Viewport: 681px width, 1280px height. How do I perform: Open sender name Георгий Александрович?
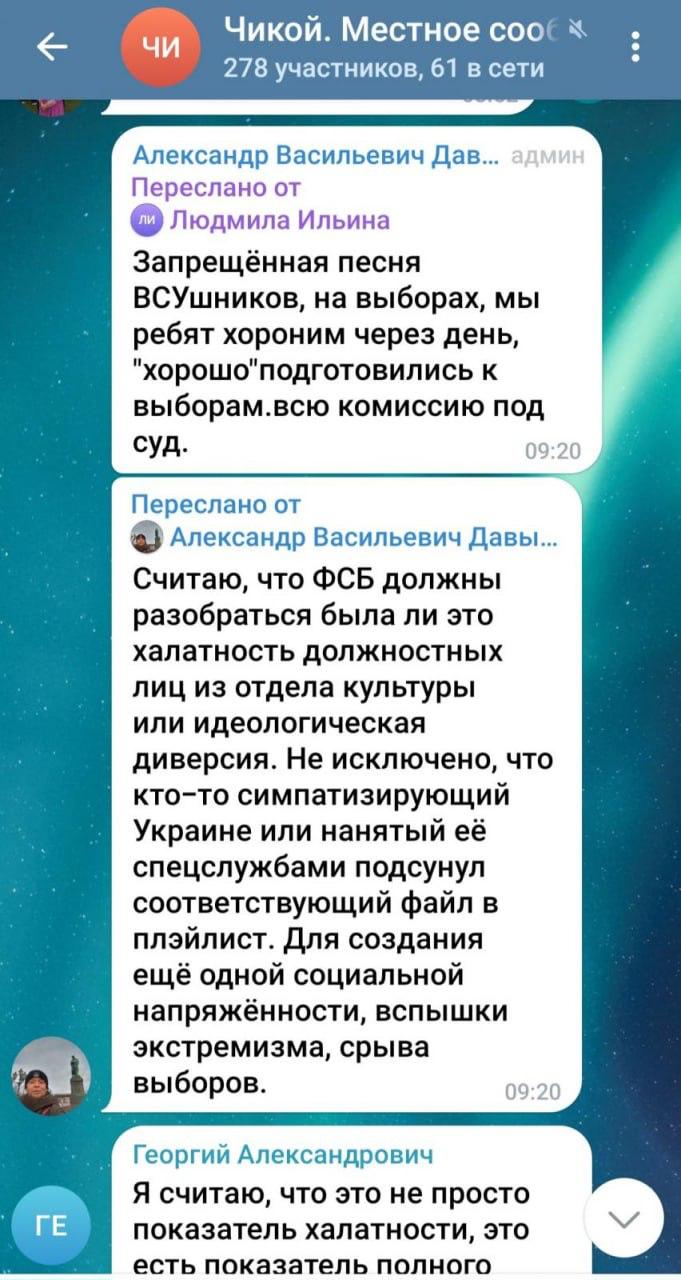283,1154
